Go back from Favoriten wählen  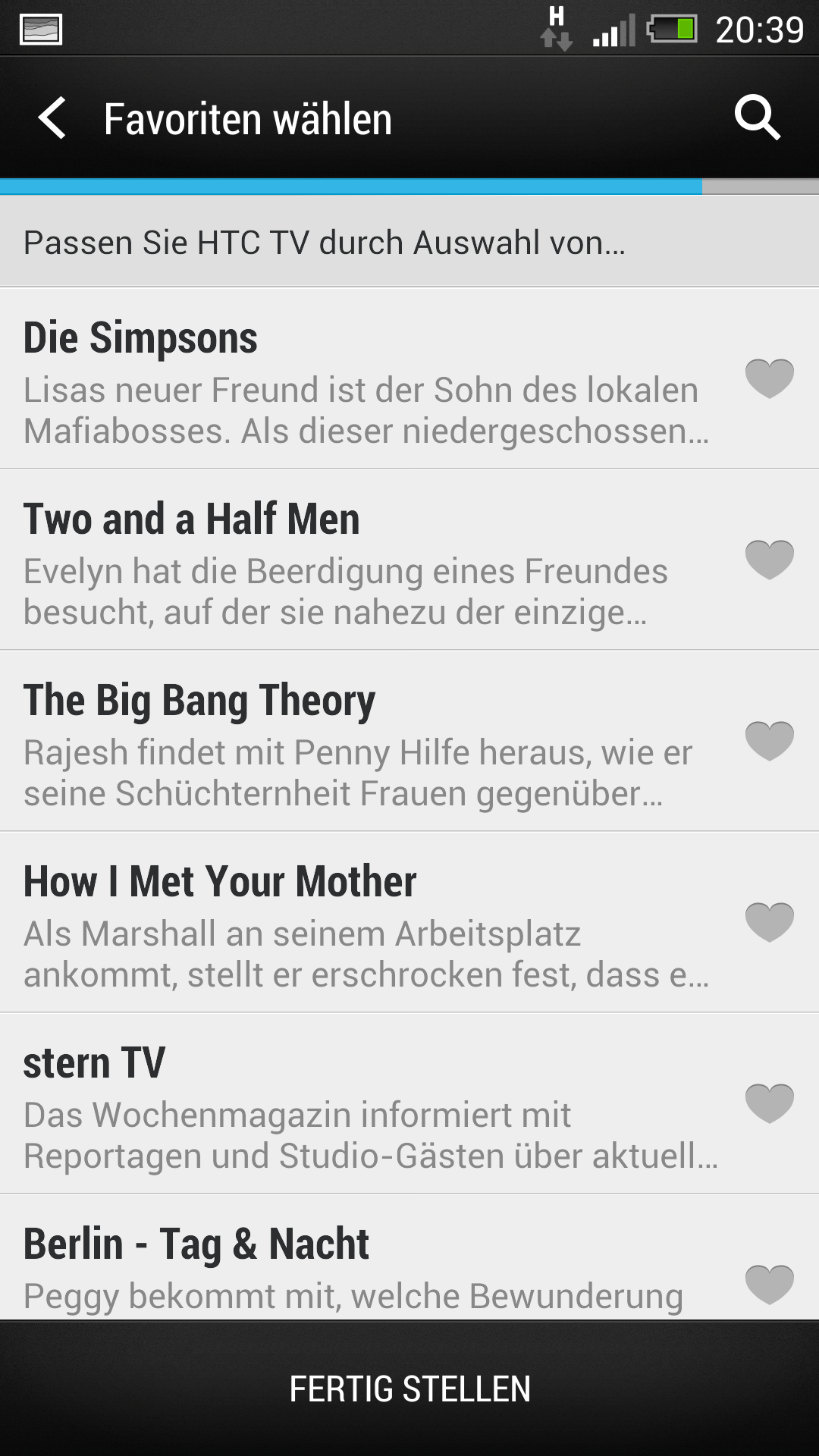click(52, 118)
